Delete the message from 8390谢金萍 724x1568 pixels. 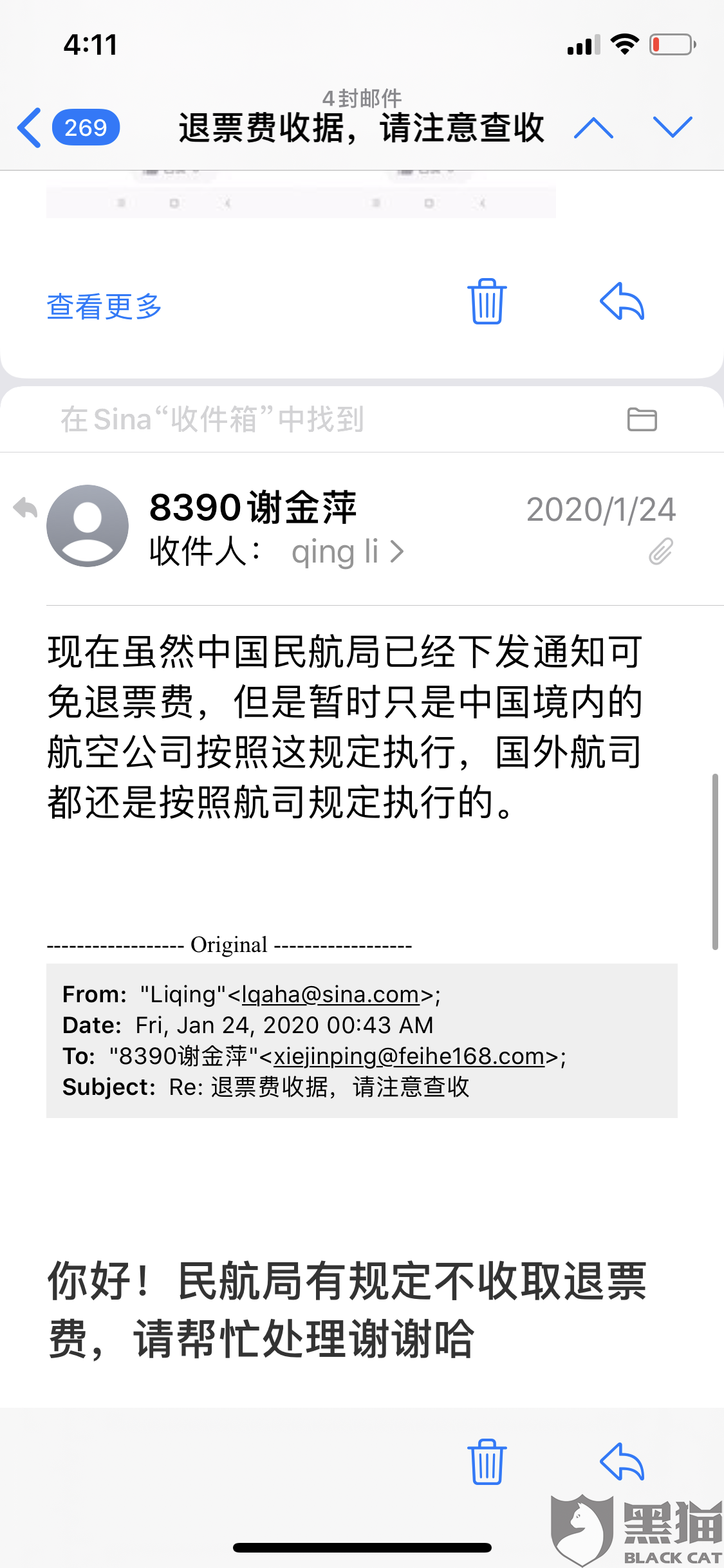487,1462
